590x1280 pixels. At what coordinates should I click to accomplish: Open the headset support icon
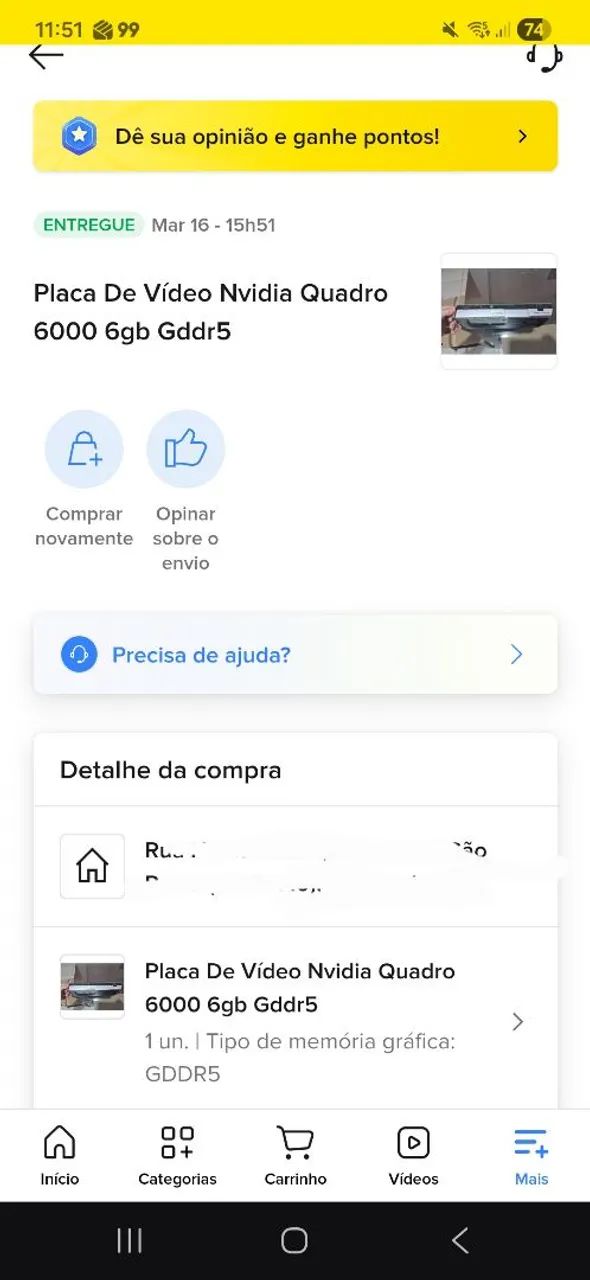tap(545, 58)
